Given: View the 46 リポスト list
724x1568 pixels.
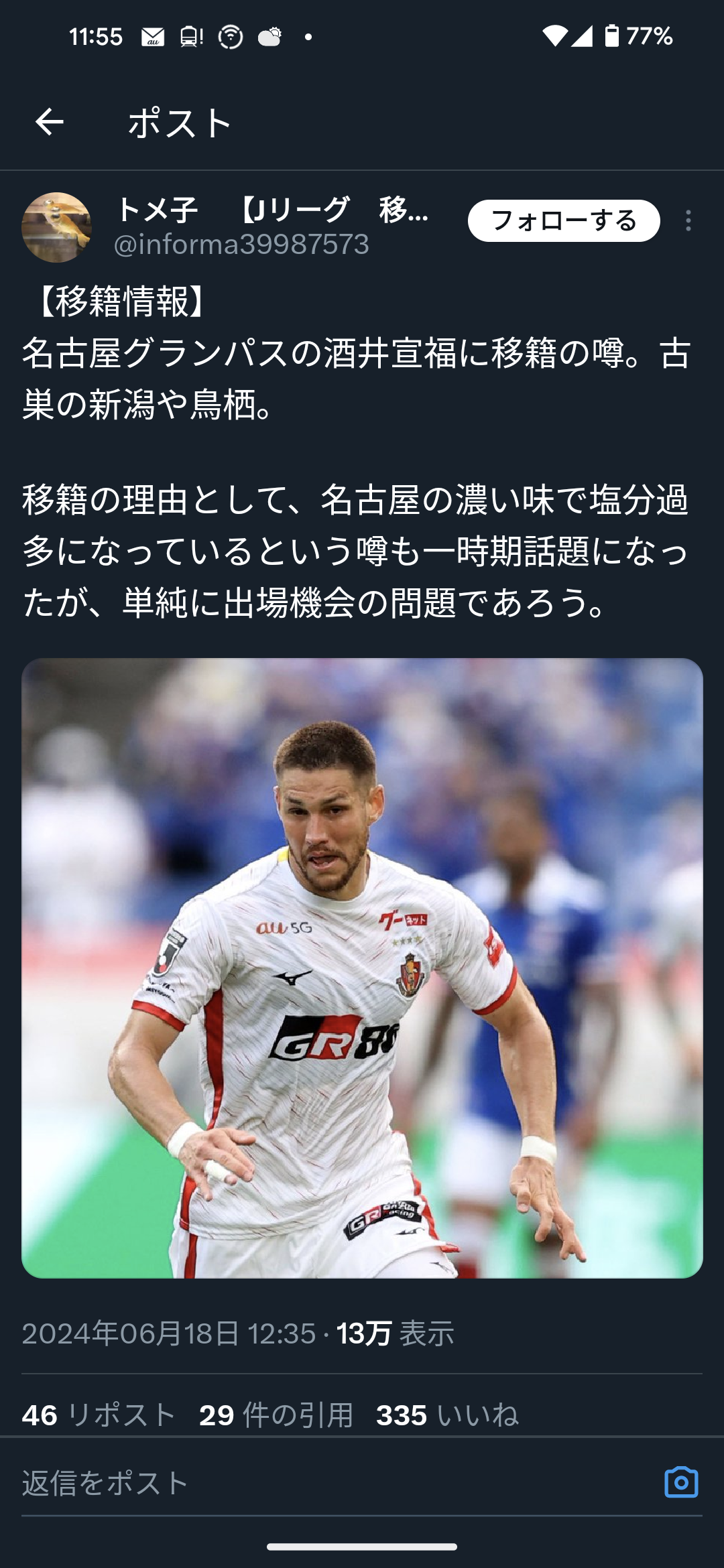Looking at the screenshot, I should point(99,1415).
